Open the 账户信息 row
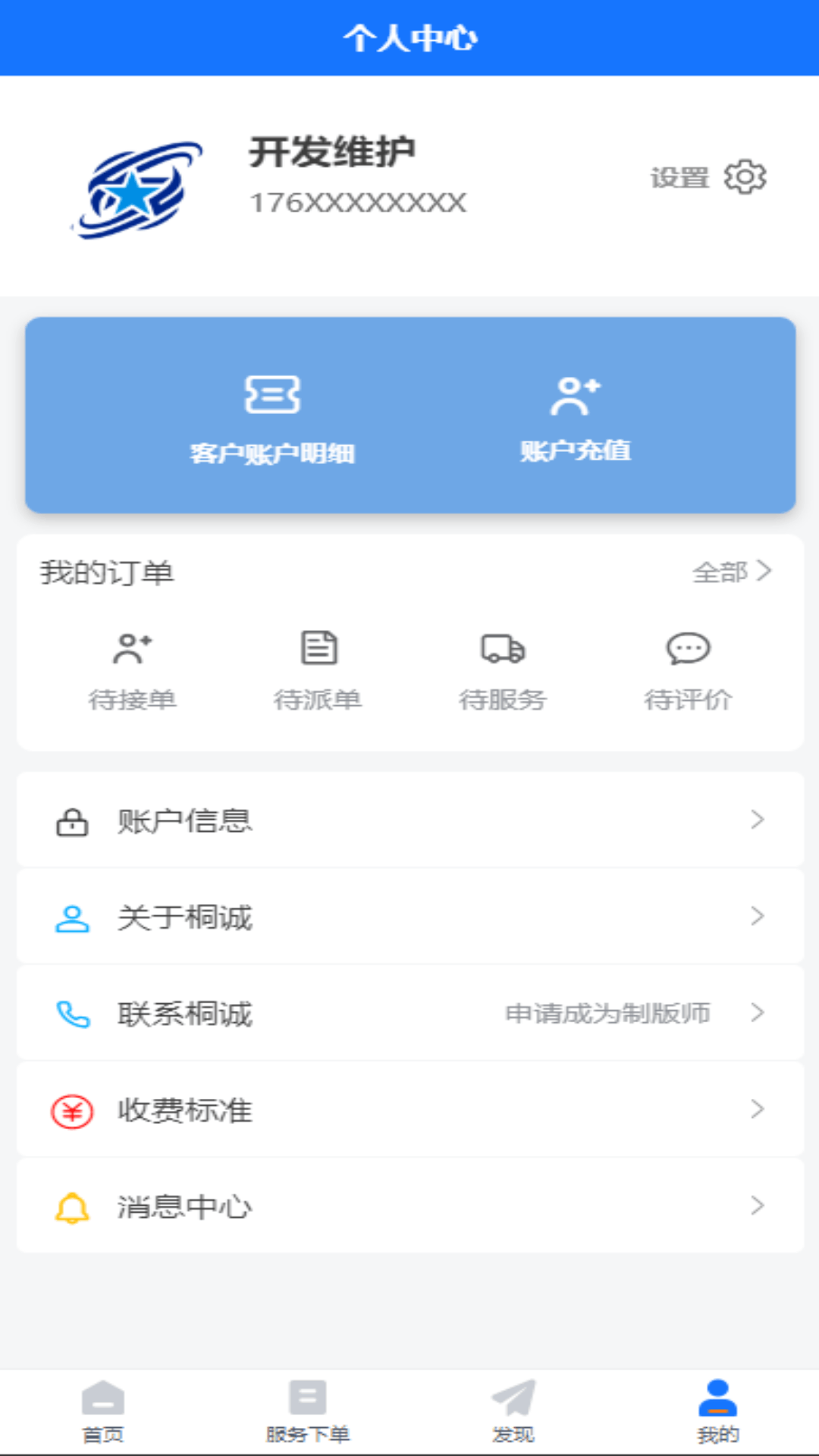 tap(409, 821)
